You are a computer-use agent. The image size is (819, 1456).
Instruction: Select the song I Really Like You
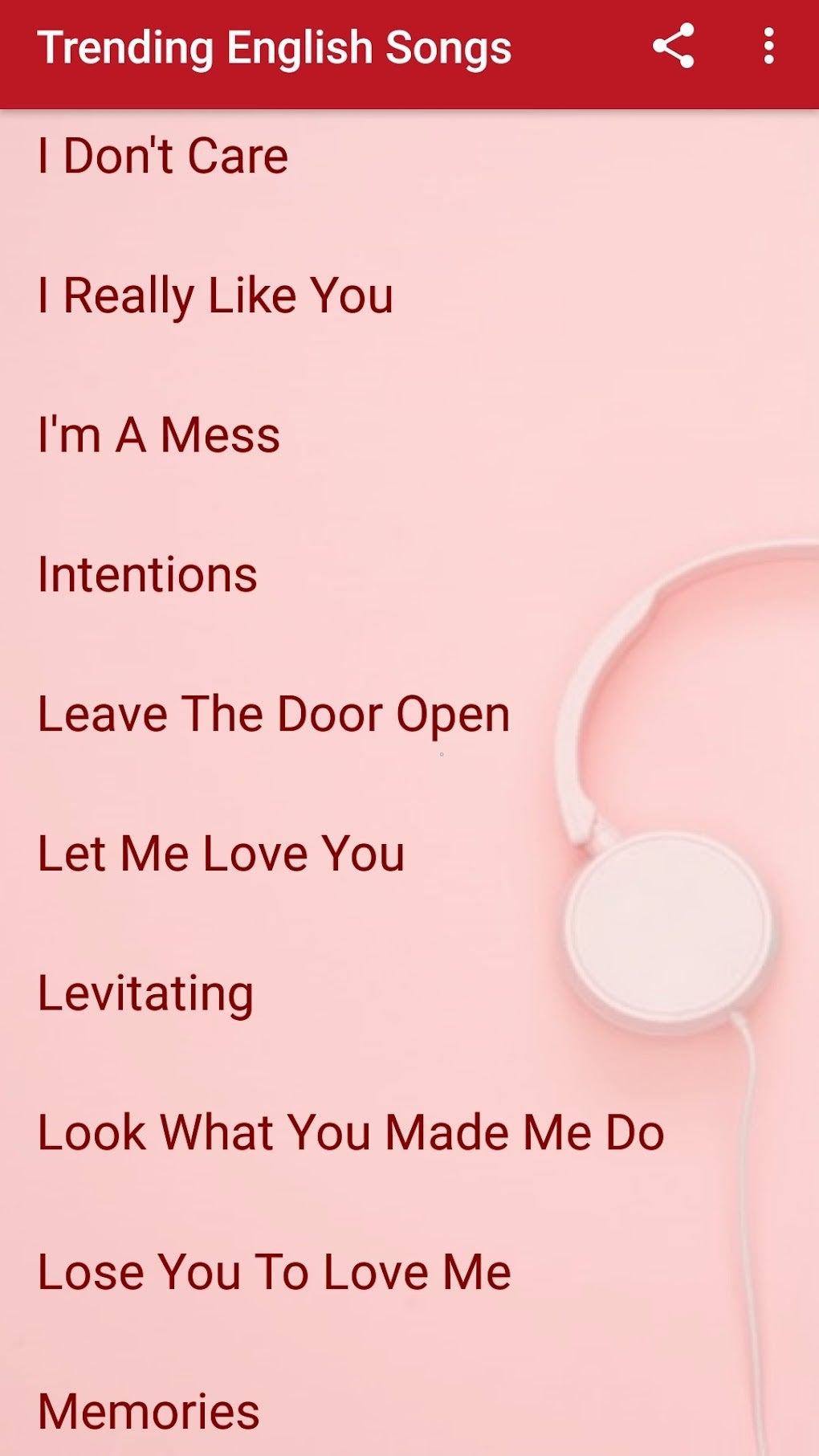pos(215,295)
